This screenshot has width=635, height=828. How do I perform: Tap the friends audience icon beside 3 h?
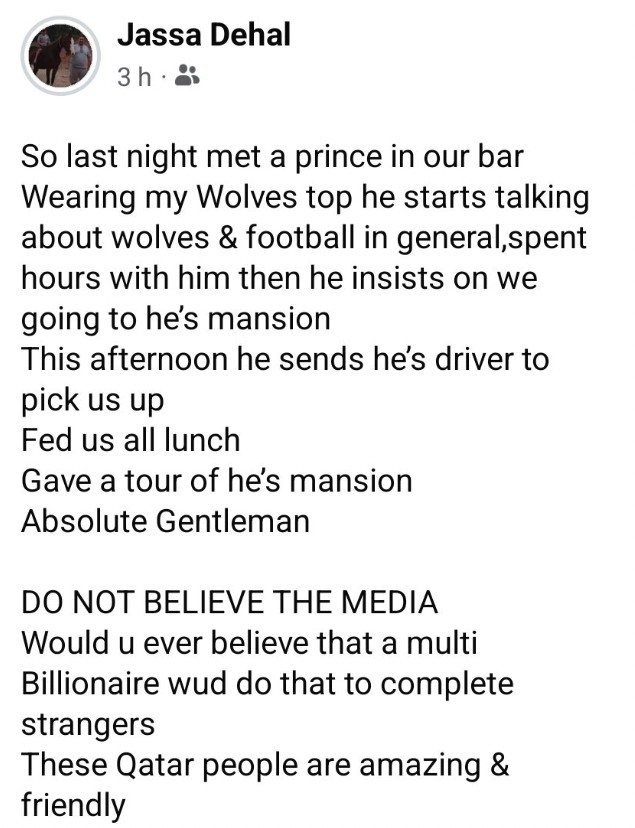pos(187,76)
